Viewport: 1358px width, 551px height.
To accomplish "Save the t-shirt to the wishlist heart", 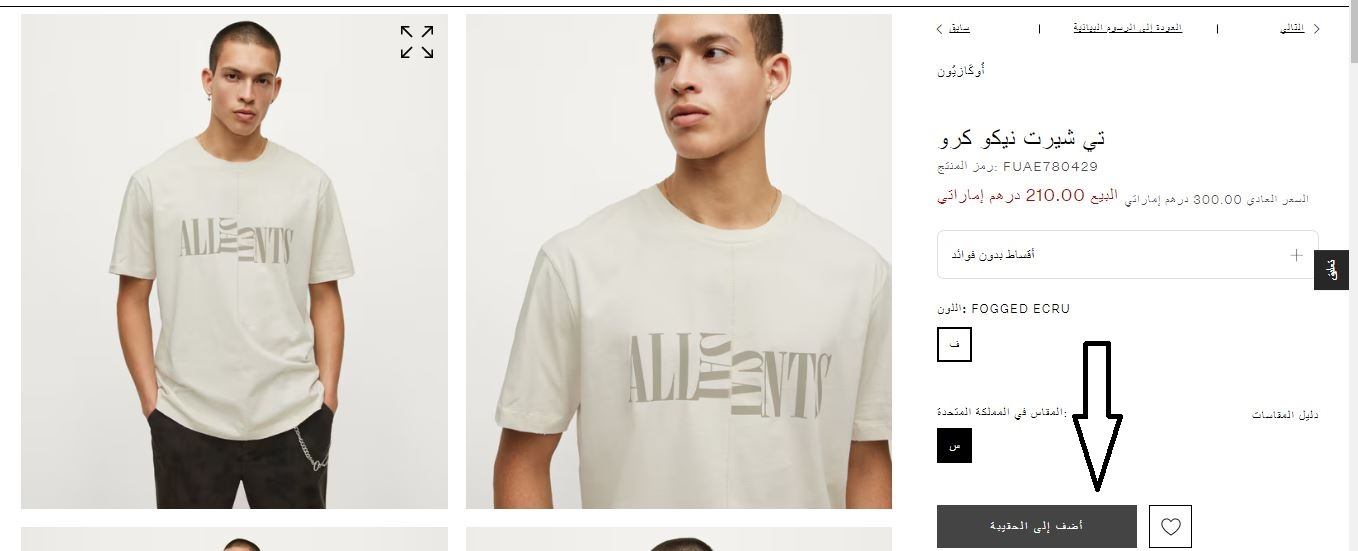I will pos(1170,526).
